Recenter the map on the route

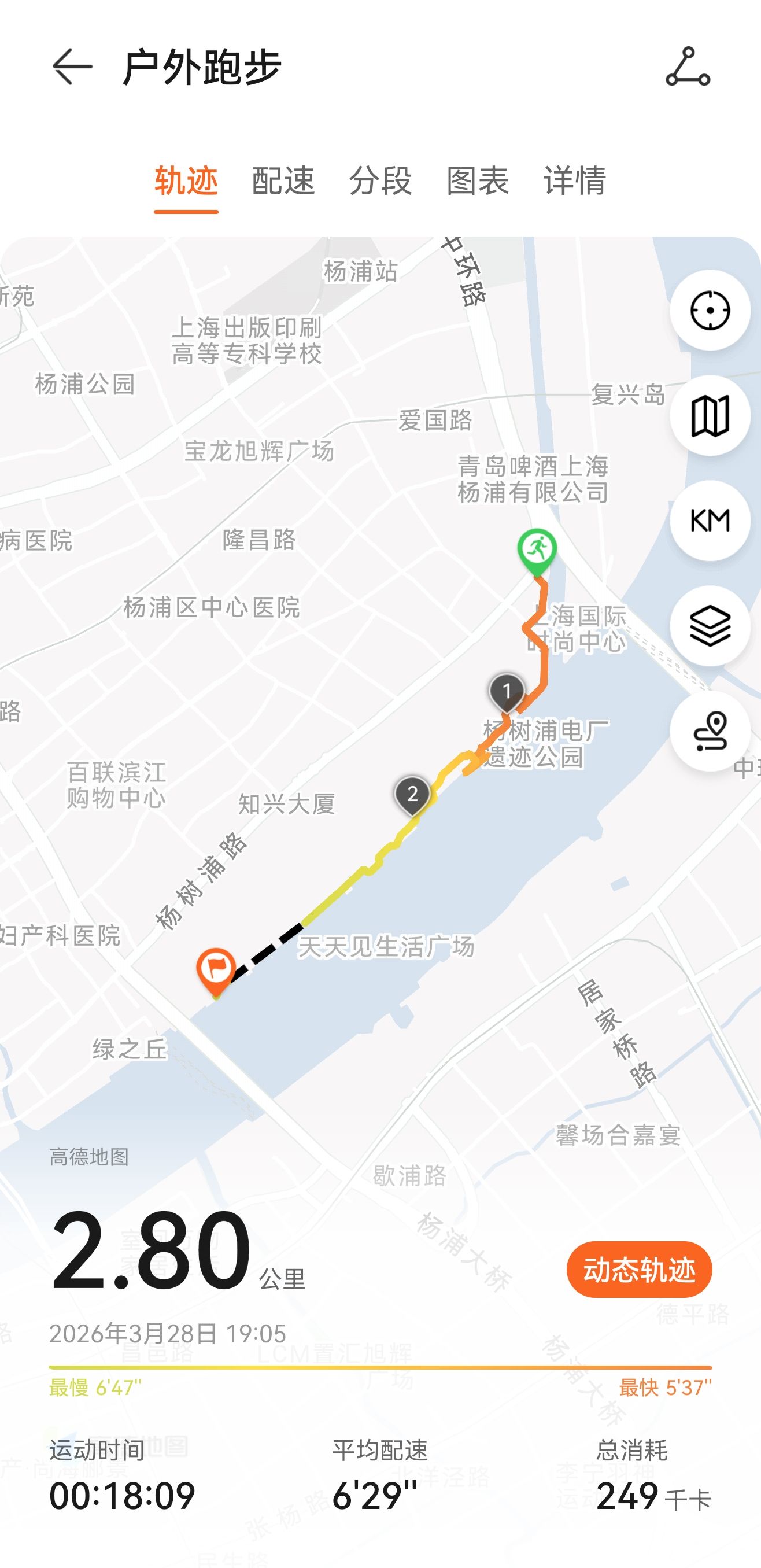710,311
